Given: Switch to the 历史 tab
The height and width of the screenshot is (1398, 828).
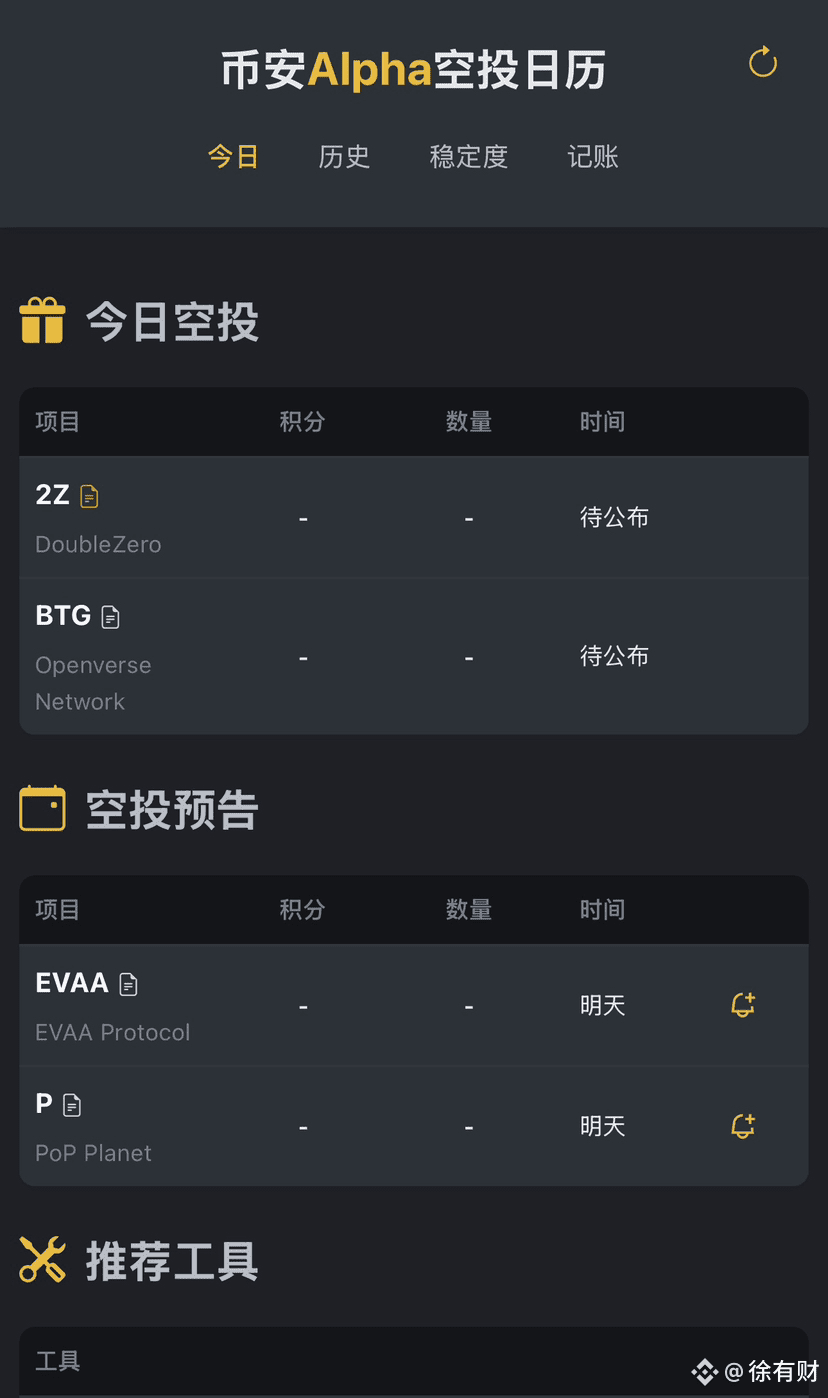Looking at the screenshot, I should [x=344, y=157].
